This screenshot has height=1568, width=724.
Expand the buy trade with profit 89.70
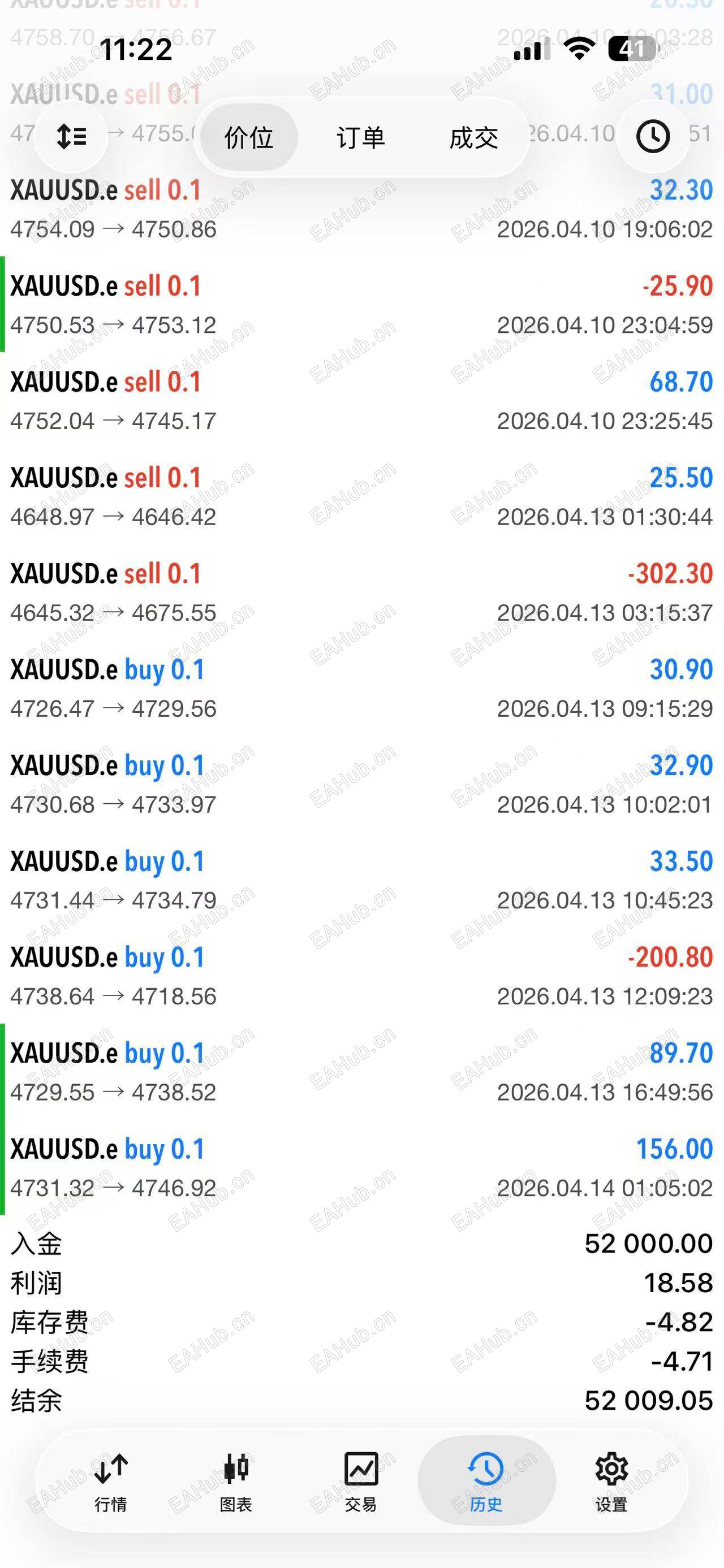click(x=361, y=1071)
